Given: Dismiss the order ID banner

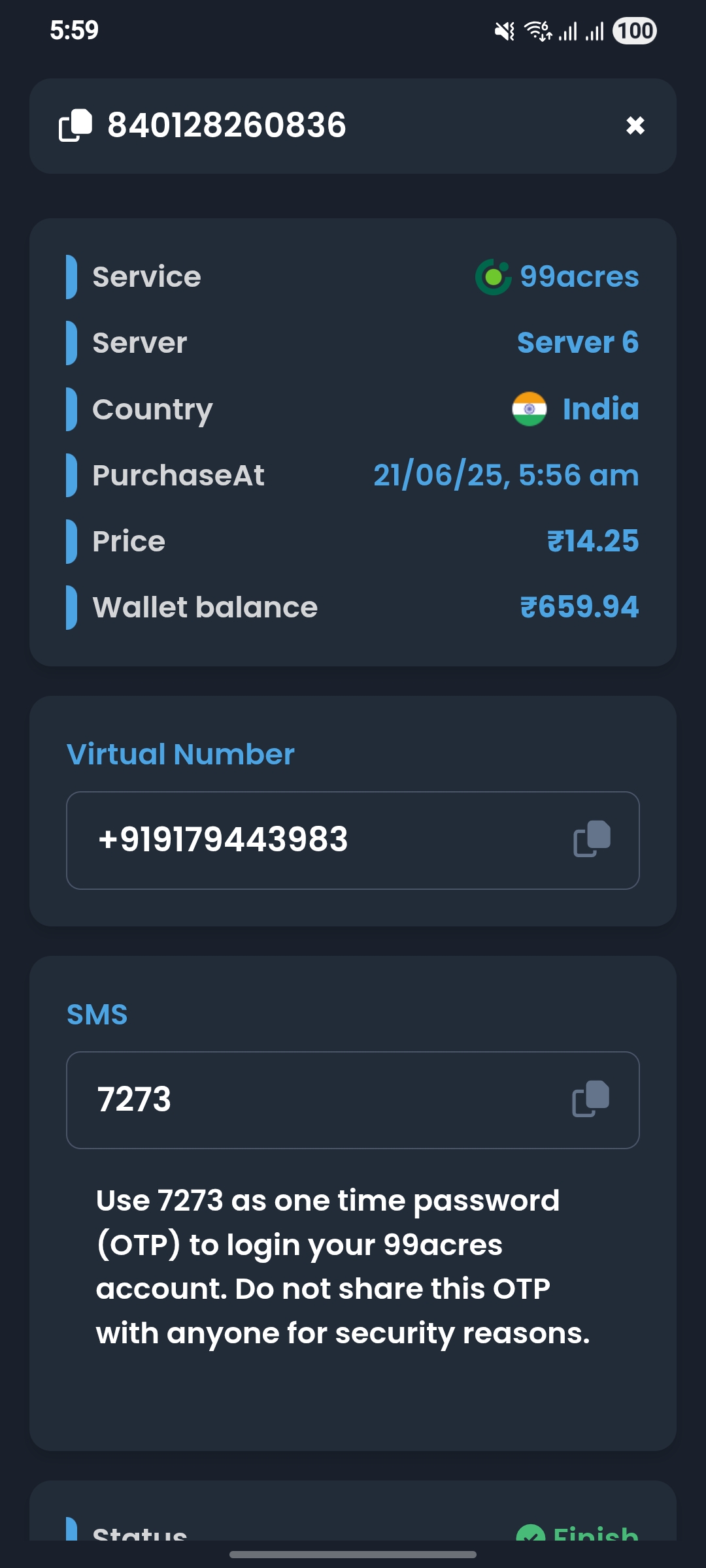Looking at the screenshot, I should (x=633, y=126).
